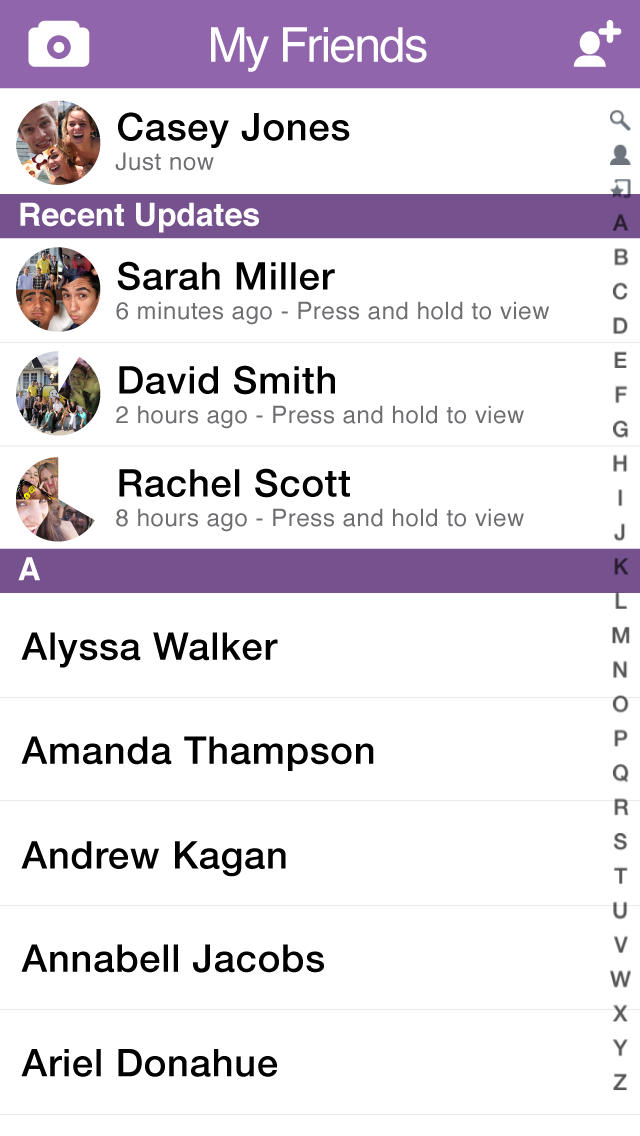Jump to letter S in the index

(620, 841)
